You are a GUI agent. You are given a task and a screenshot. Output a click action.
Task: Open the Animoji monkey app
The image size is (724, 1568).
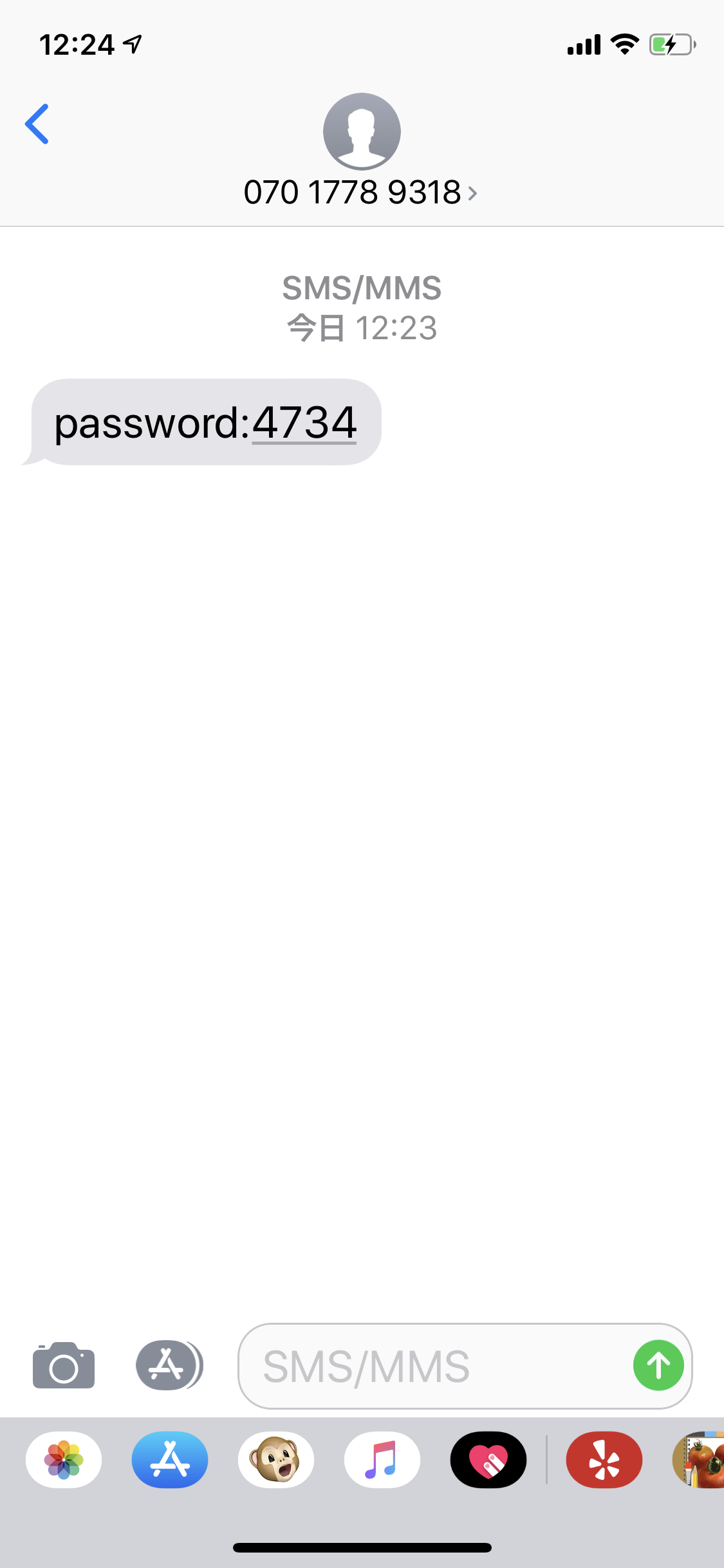click(276, 1460)
